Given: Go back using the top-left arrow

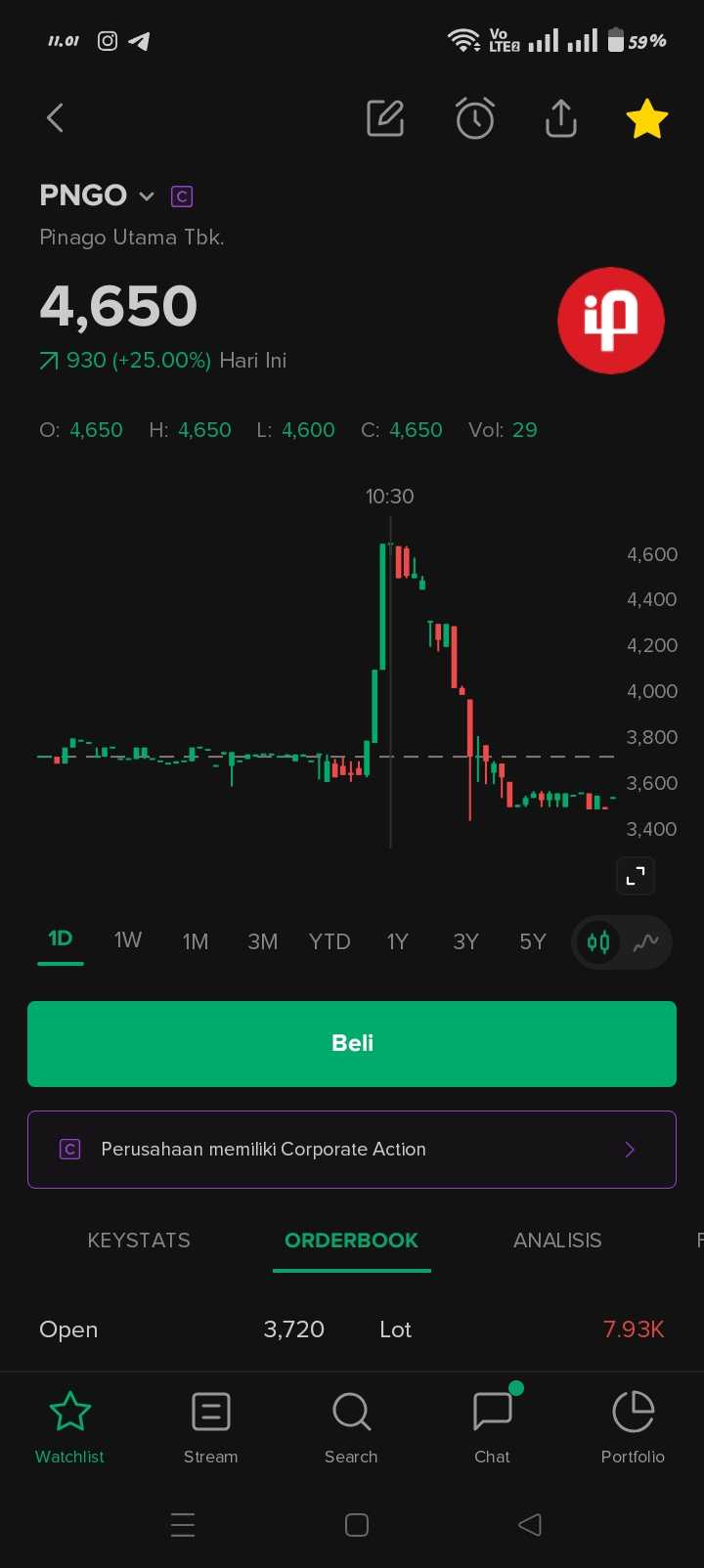Looking at the screenshot, I should (56, 118).
